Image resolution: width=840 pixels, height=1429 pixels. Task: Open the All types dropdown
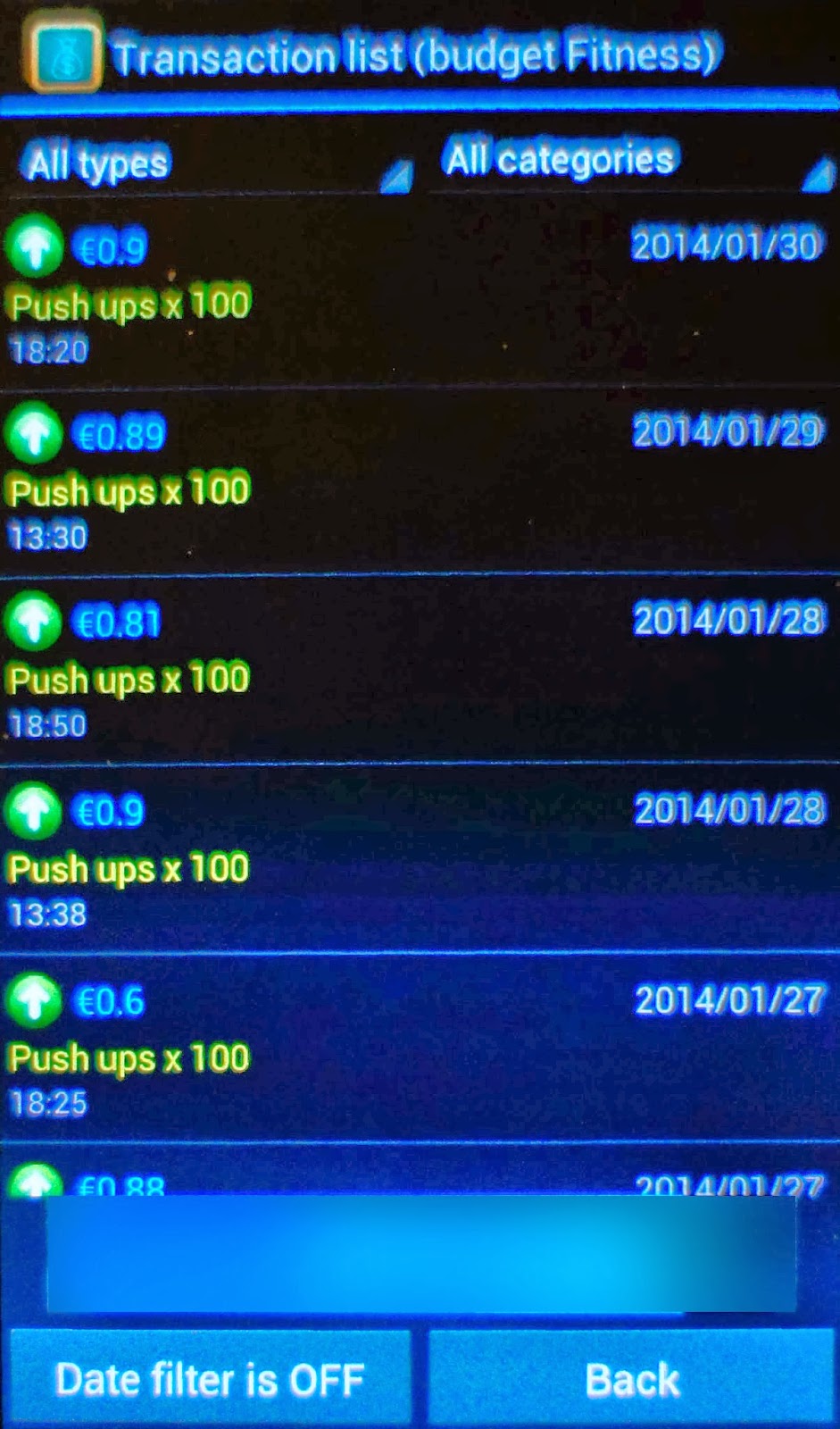coord(211,163)
